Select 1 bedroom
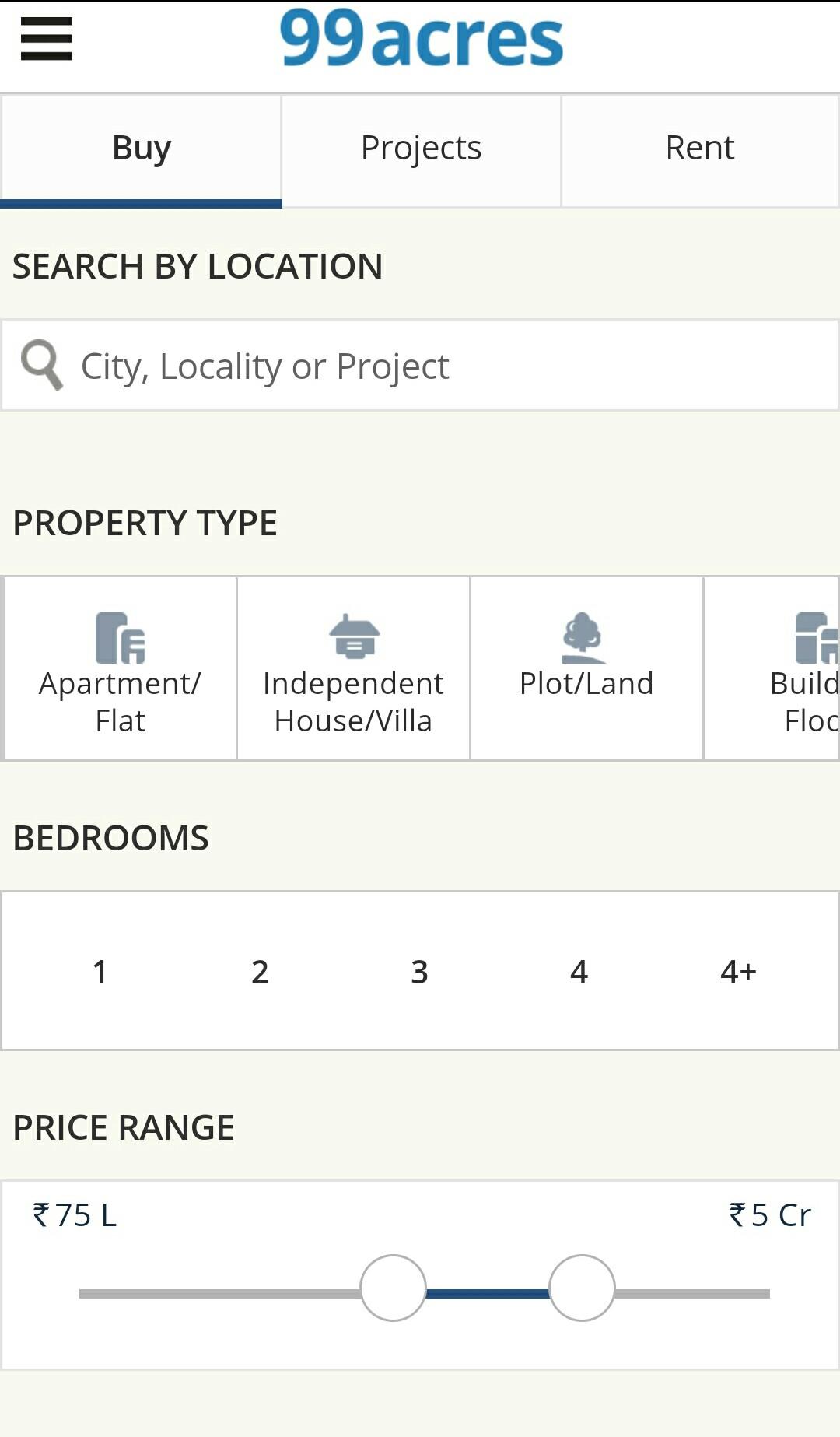 [100, 971]
